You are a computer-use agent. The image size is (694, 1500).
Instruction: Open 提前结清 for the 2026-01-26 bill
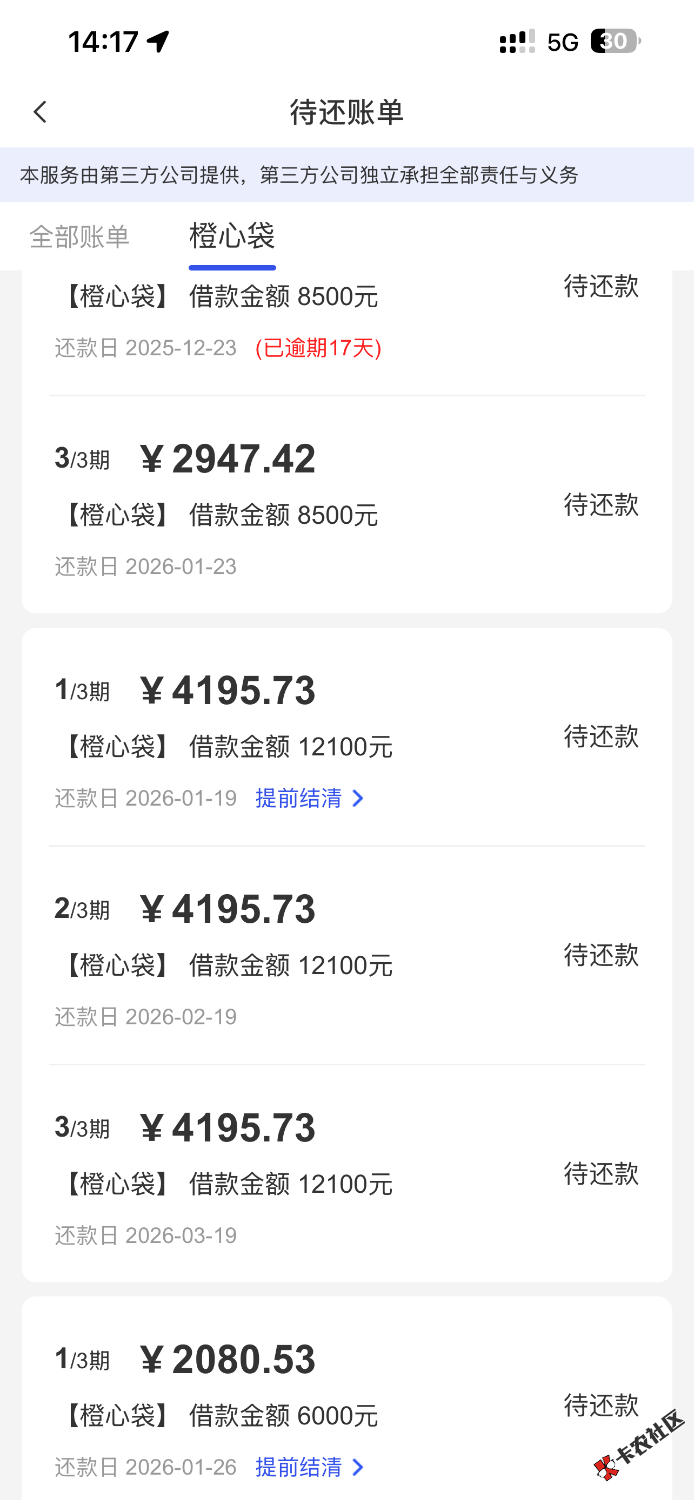[x=310, y=1467]
